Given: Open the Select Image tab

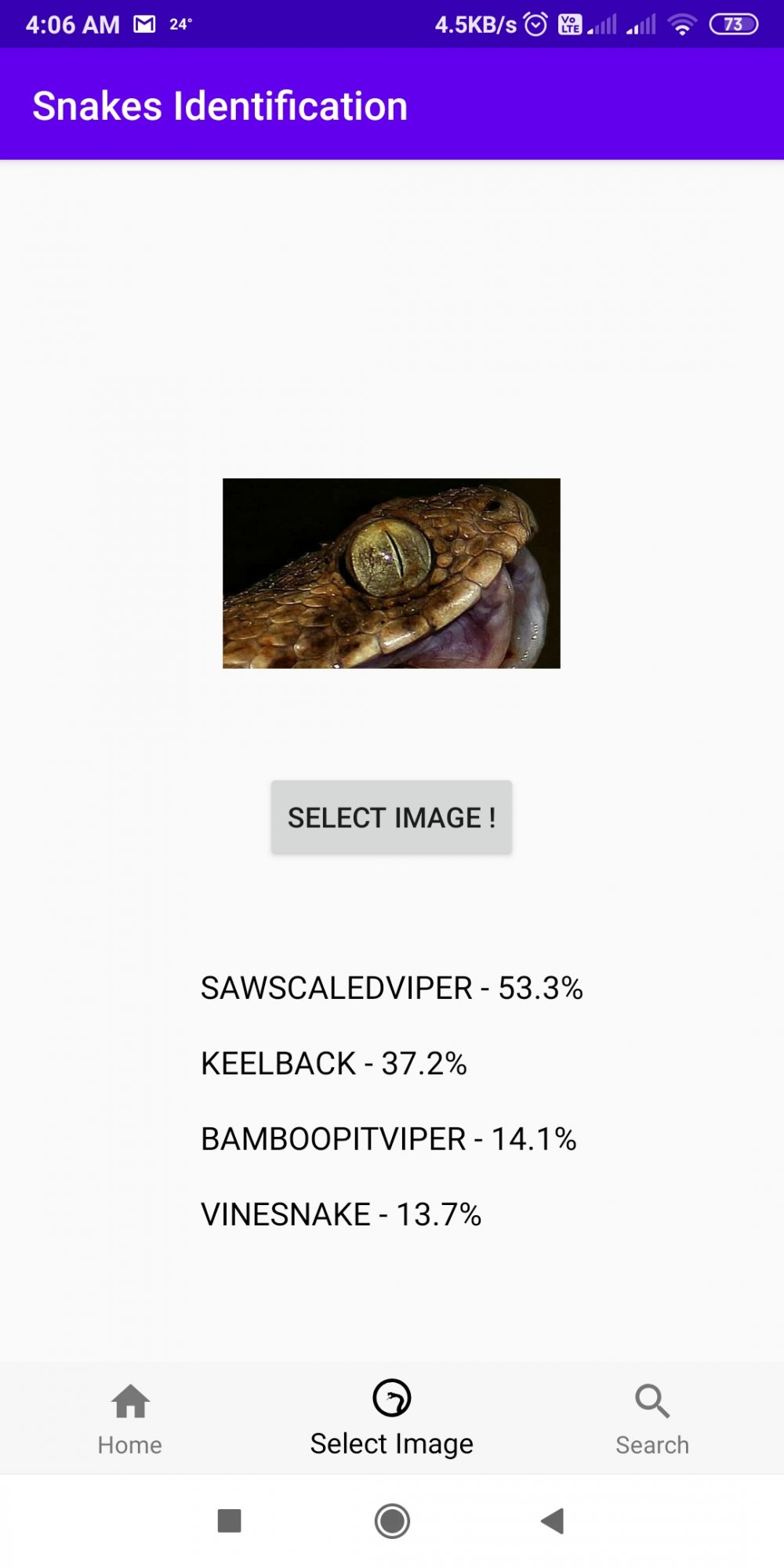Looking at the screenshot, I should [x=392, y=1419].
